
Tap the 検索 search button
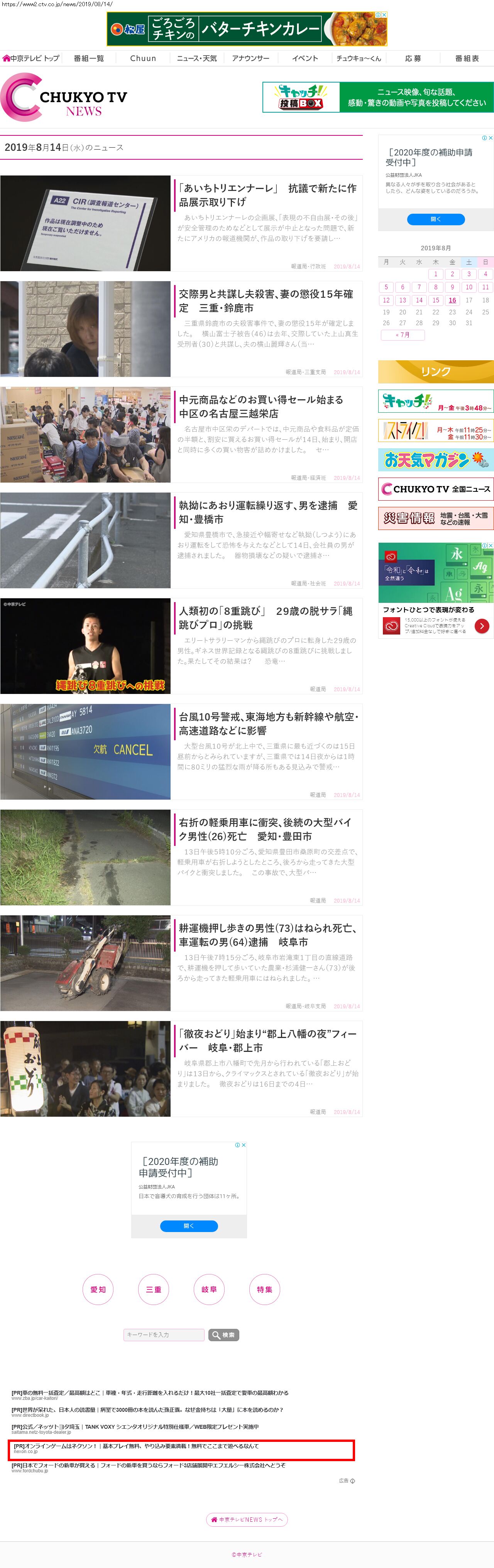(x=223, y=1335)
